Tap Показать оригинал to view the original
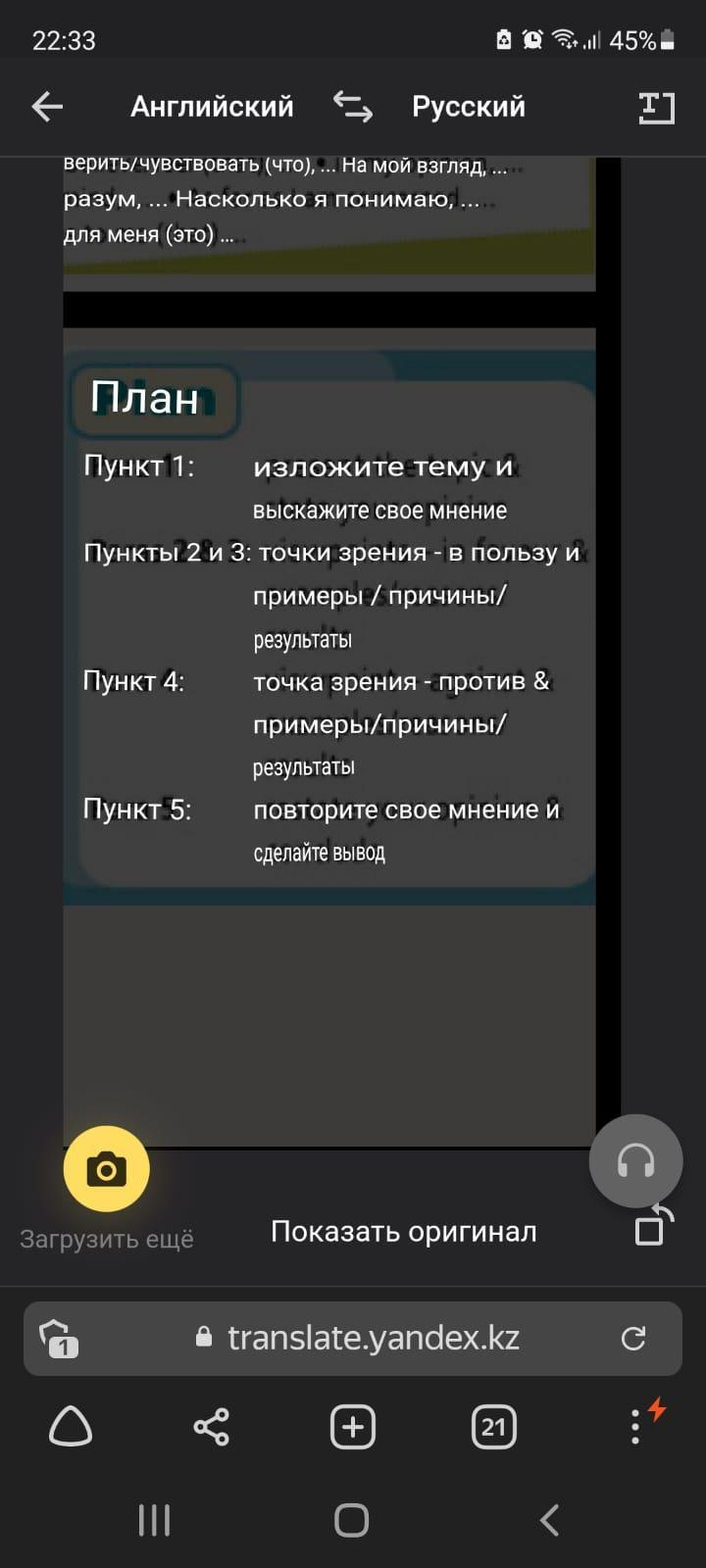The image size is (706, 1568). click(403, 1232)
